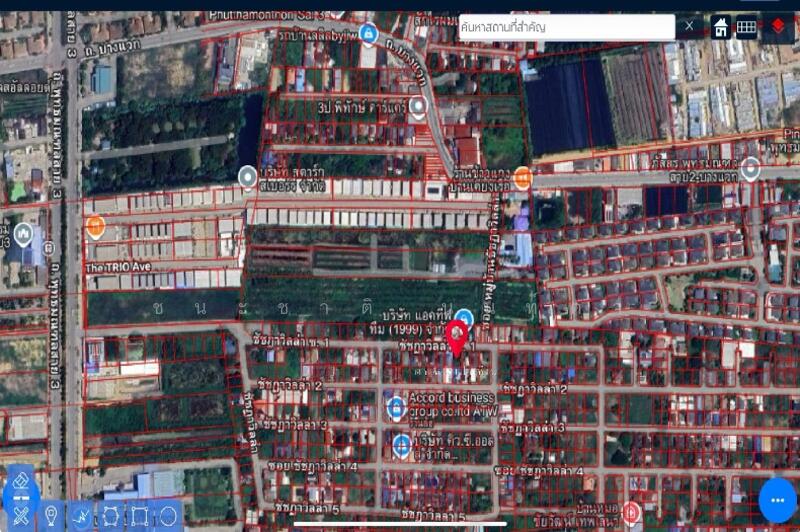Open The TRIO Ave place marker
Viewport: 800px width, 532px height.
pos(95,227)
